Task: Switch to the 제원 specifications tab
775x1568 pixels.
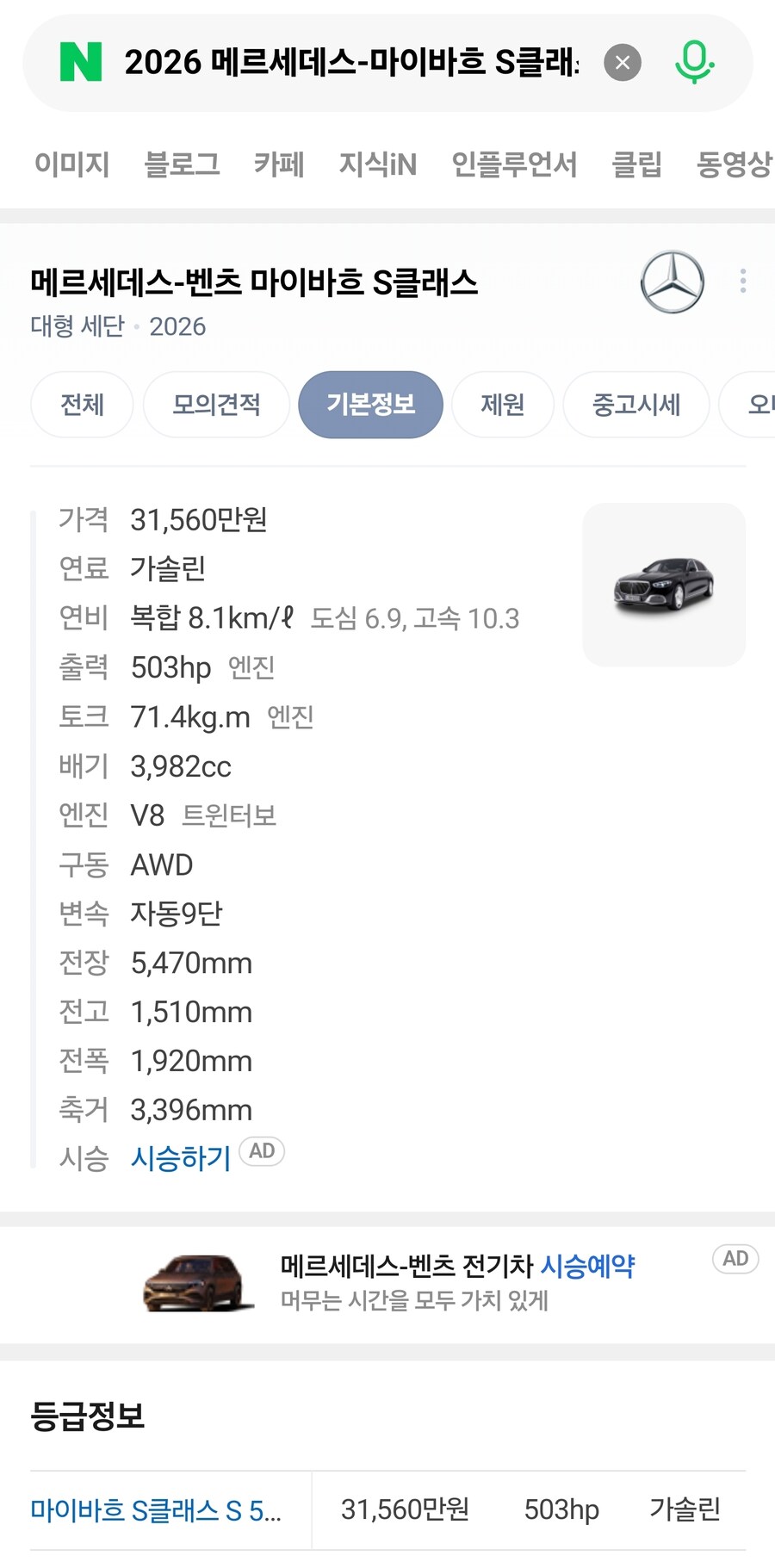Action: tap(502, 405)
